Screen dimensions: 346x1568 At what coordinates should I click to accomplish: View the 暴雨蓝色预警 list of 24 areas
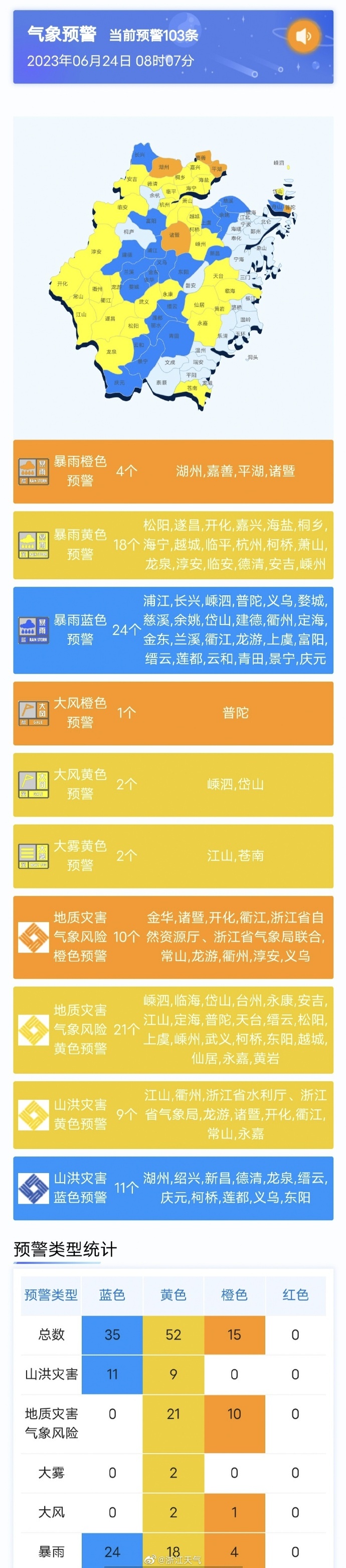pos(174,629)
